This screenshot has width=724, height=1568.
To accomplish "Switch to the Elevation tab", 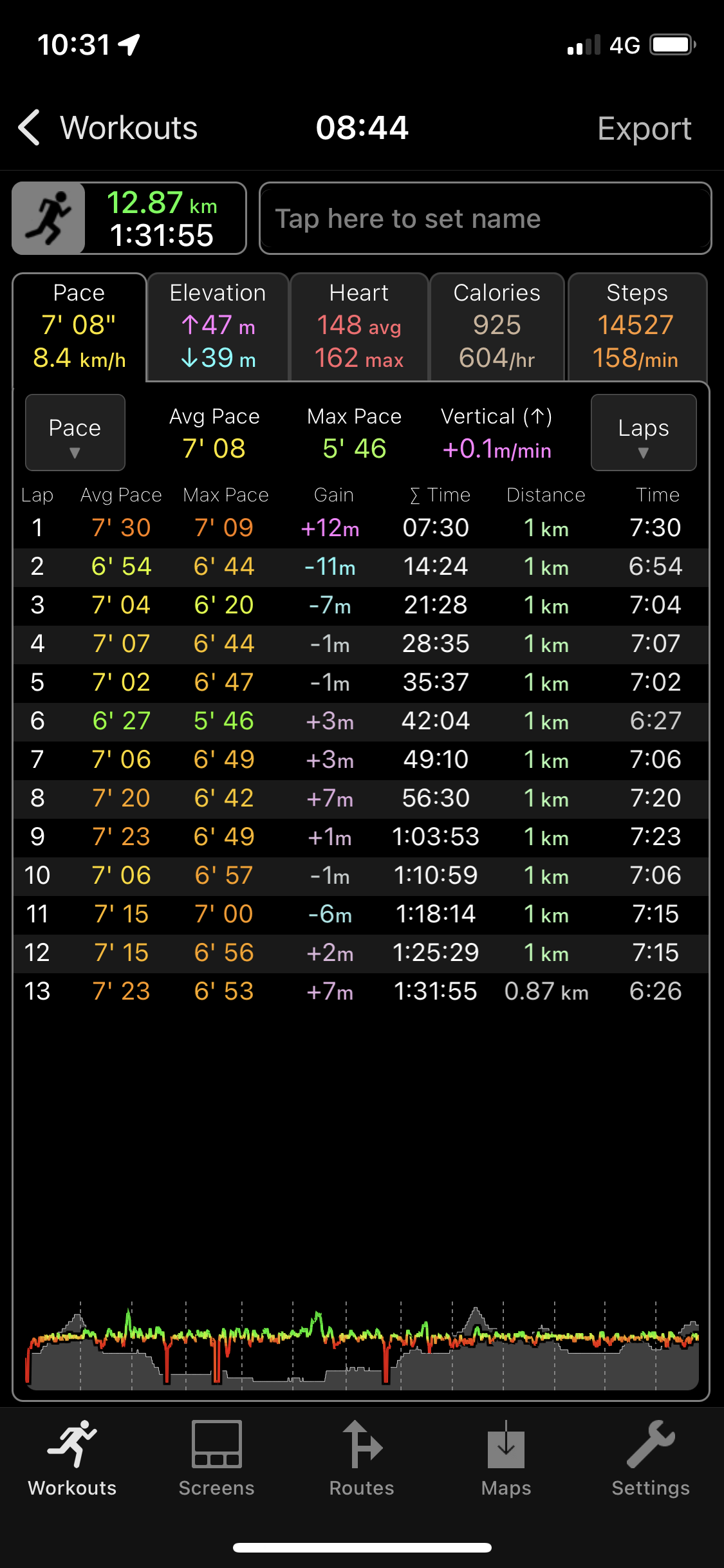I will tap(218, 326).
